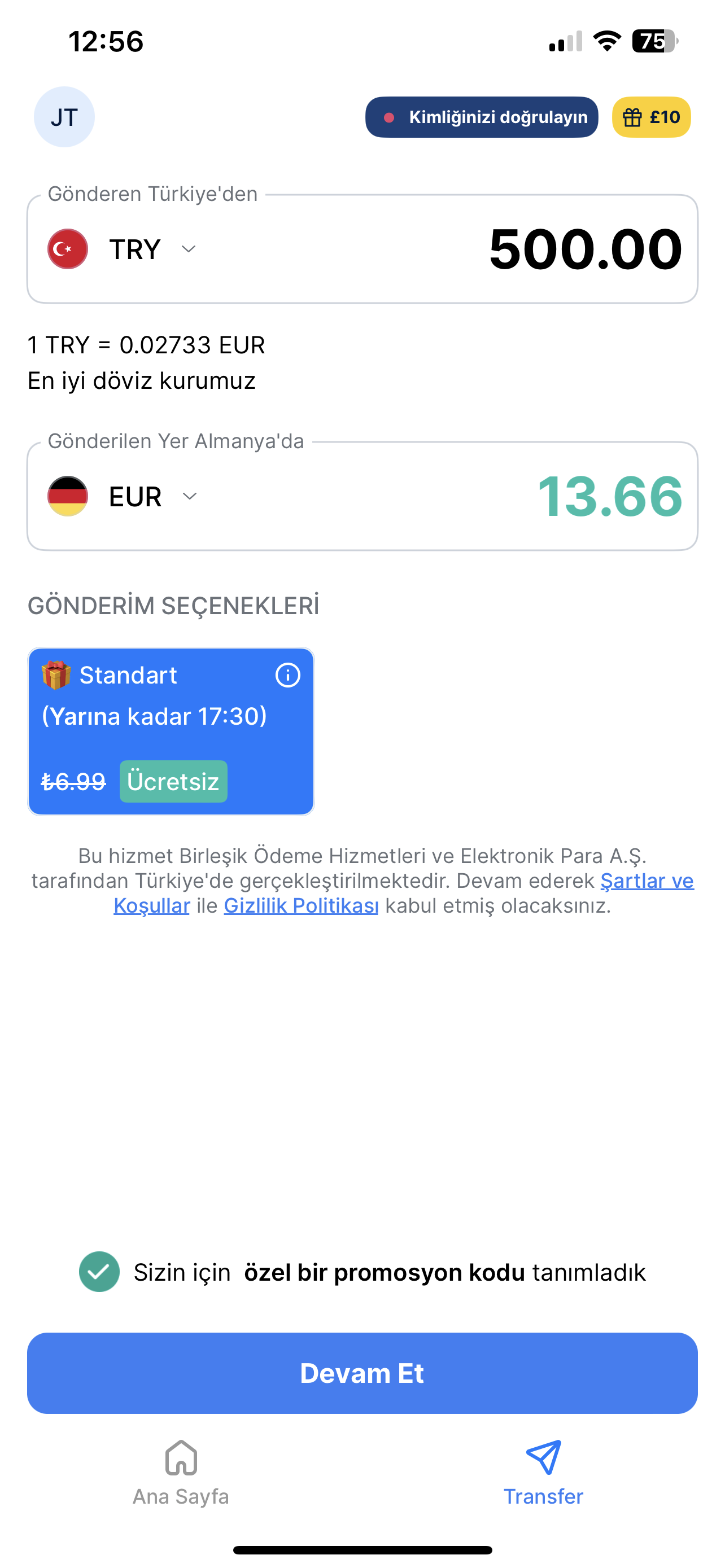
Task: Edit the 13.66 receive amount
Action: (609, 496)
